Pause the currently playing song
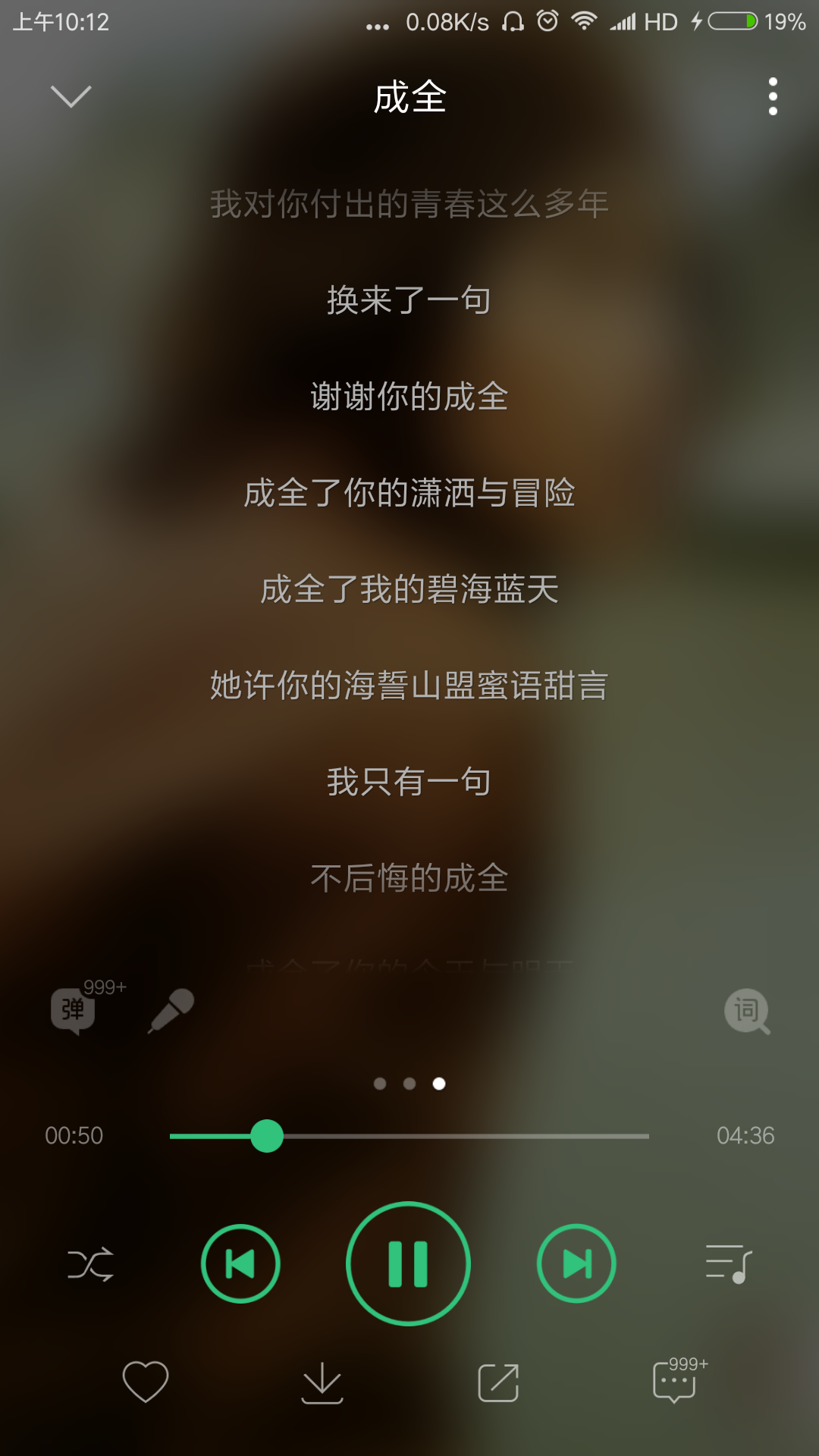 pos(408,1263)
